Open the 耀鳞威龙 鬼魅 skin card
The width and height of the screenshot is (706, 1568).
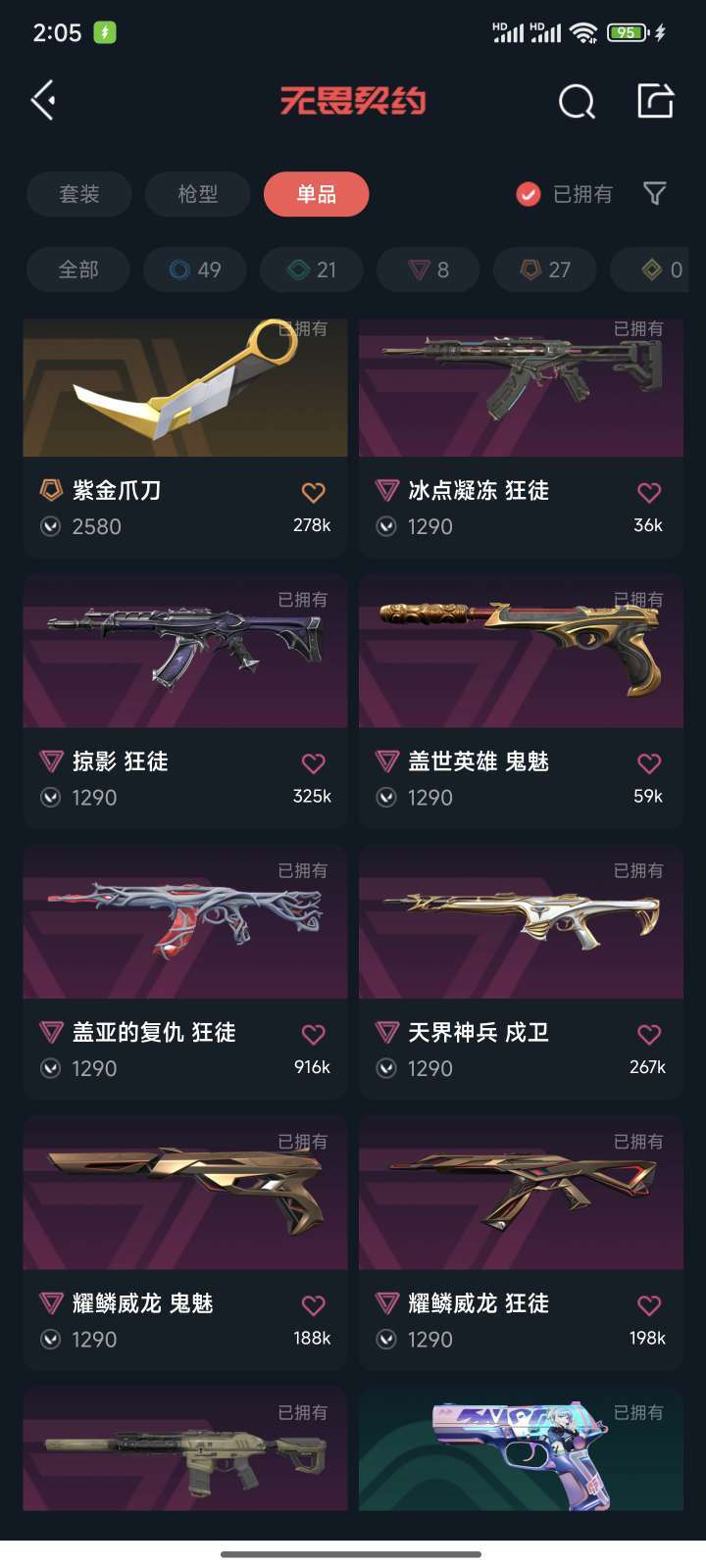(x=185, y=1243)
